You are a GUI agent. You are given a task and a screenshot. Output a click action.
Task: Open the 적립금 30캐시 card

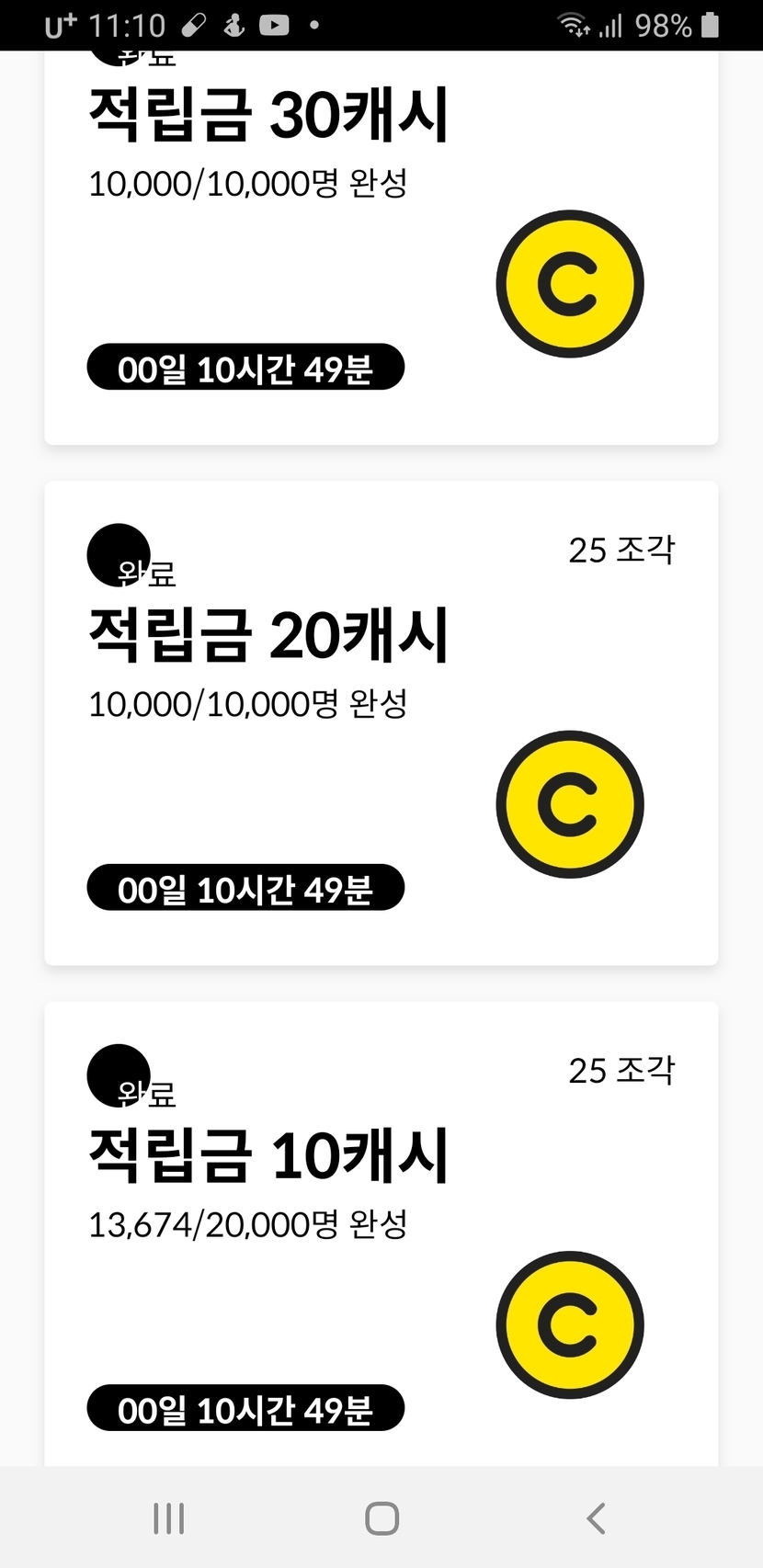tap(381, 248)
